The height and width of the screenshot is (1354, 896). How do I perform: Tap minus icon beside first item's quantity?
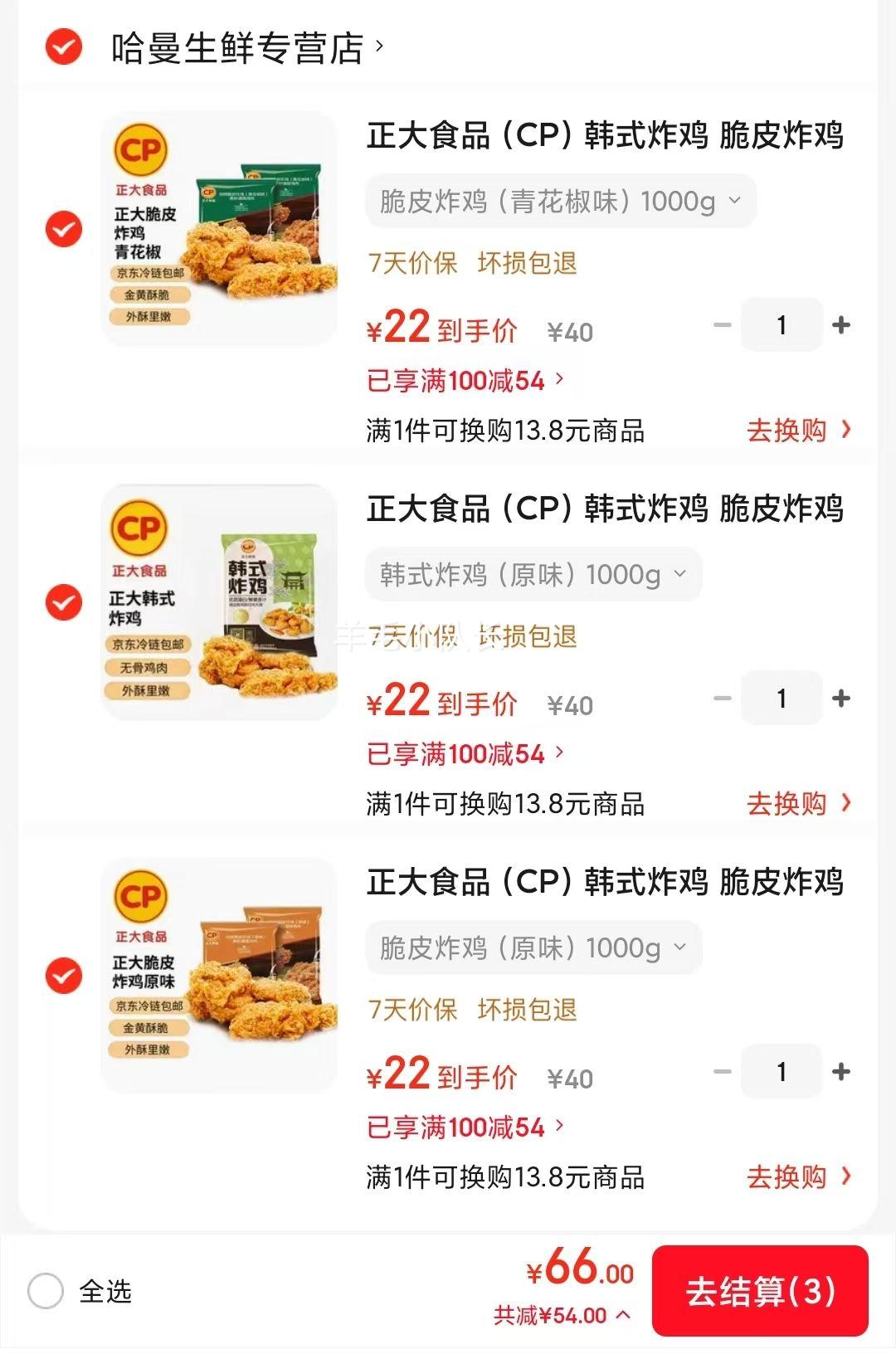721,324
